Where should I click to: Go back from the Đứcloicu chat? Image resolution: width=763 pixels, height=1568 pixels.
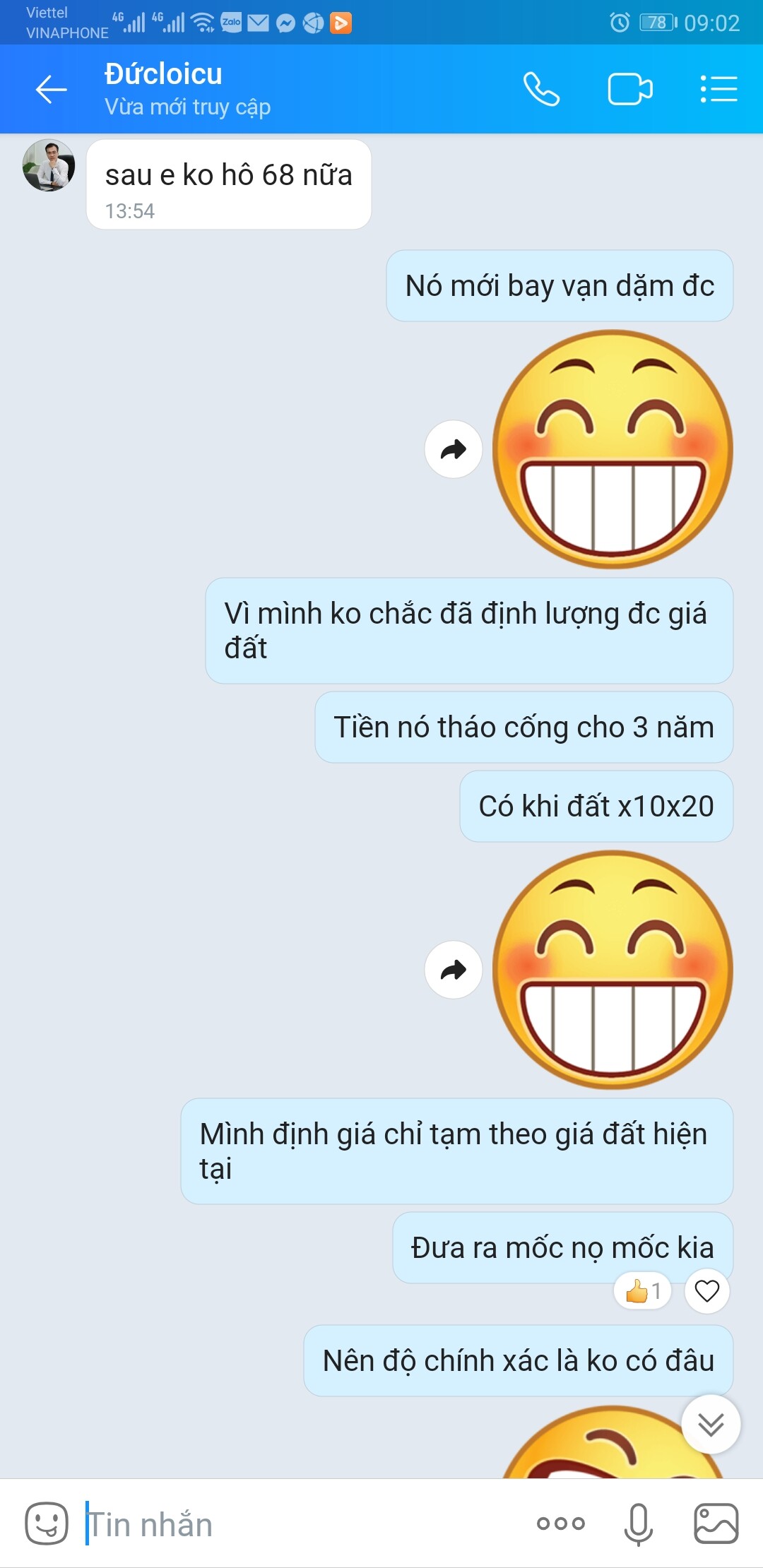(x=51, y=90)
